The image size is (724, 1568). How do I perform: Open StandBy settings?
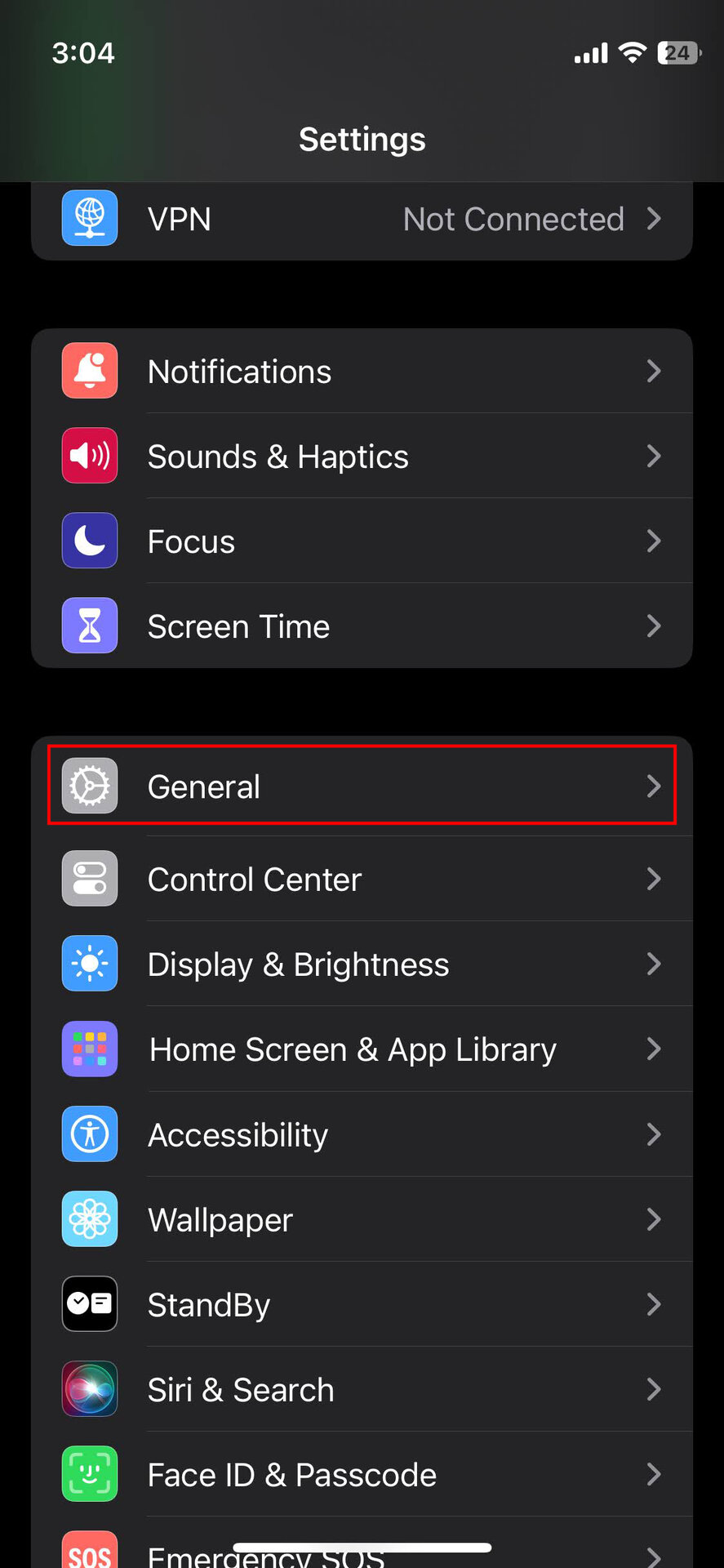coord(362,1304)
